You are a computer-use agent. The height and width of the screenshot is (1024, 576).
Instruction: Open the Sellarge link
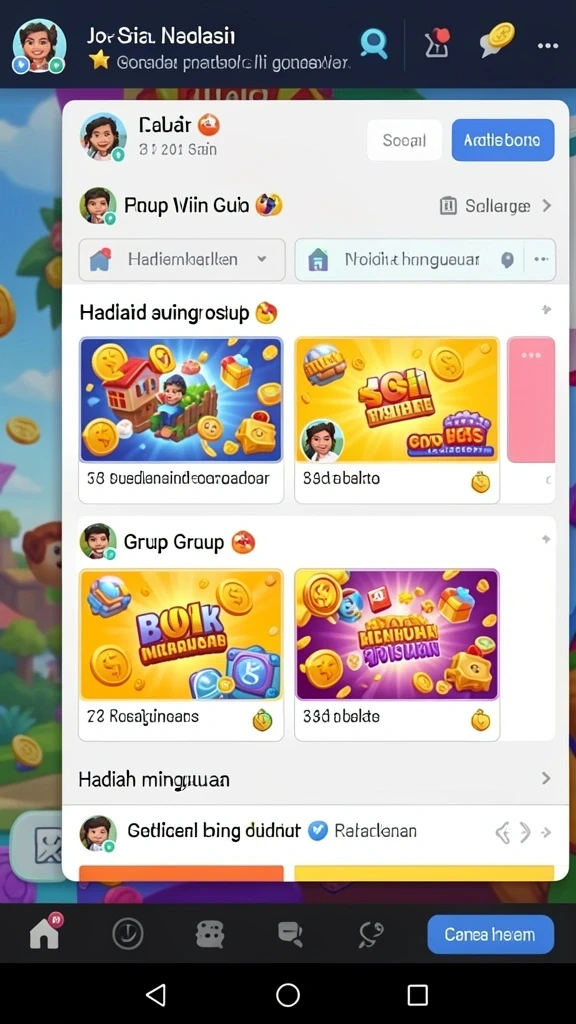point(496,206)
